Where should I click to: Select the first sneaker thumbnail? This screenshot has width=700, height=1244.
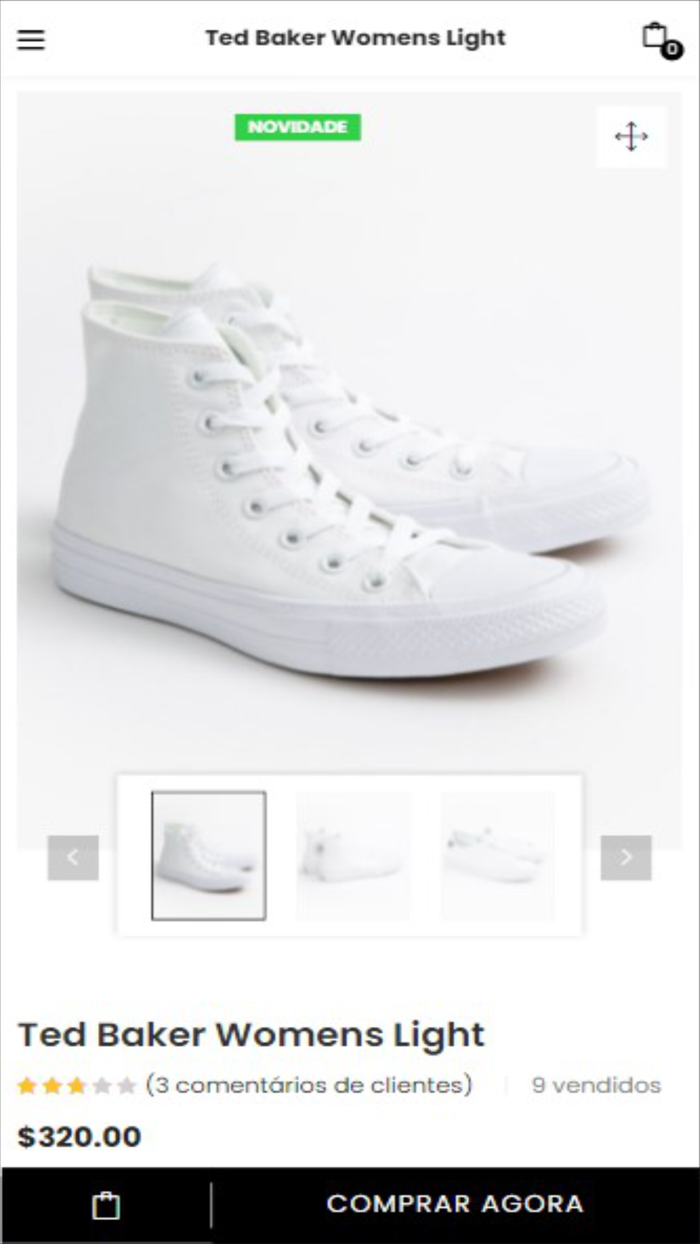pyautogui.click(x=208, y=855)
